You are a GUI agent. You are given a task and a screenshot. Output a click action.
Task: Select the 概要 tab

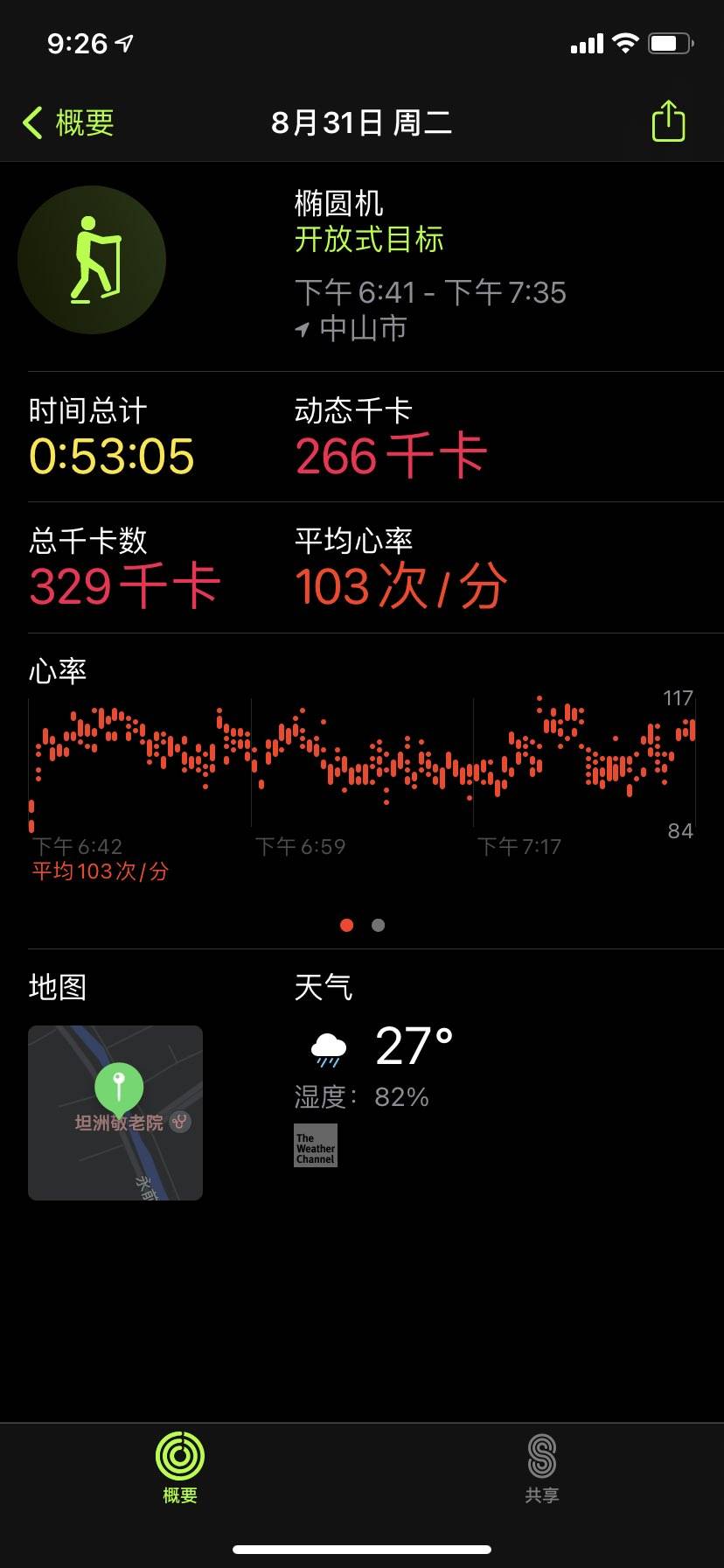pyautogui.click(x=180, y=1469)
